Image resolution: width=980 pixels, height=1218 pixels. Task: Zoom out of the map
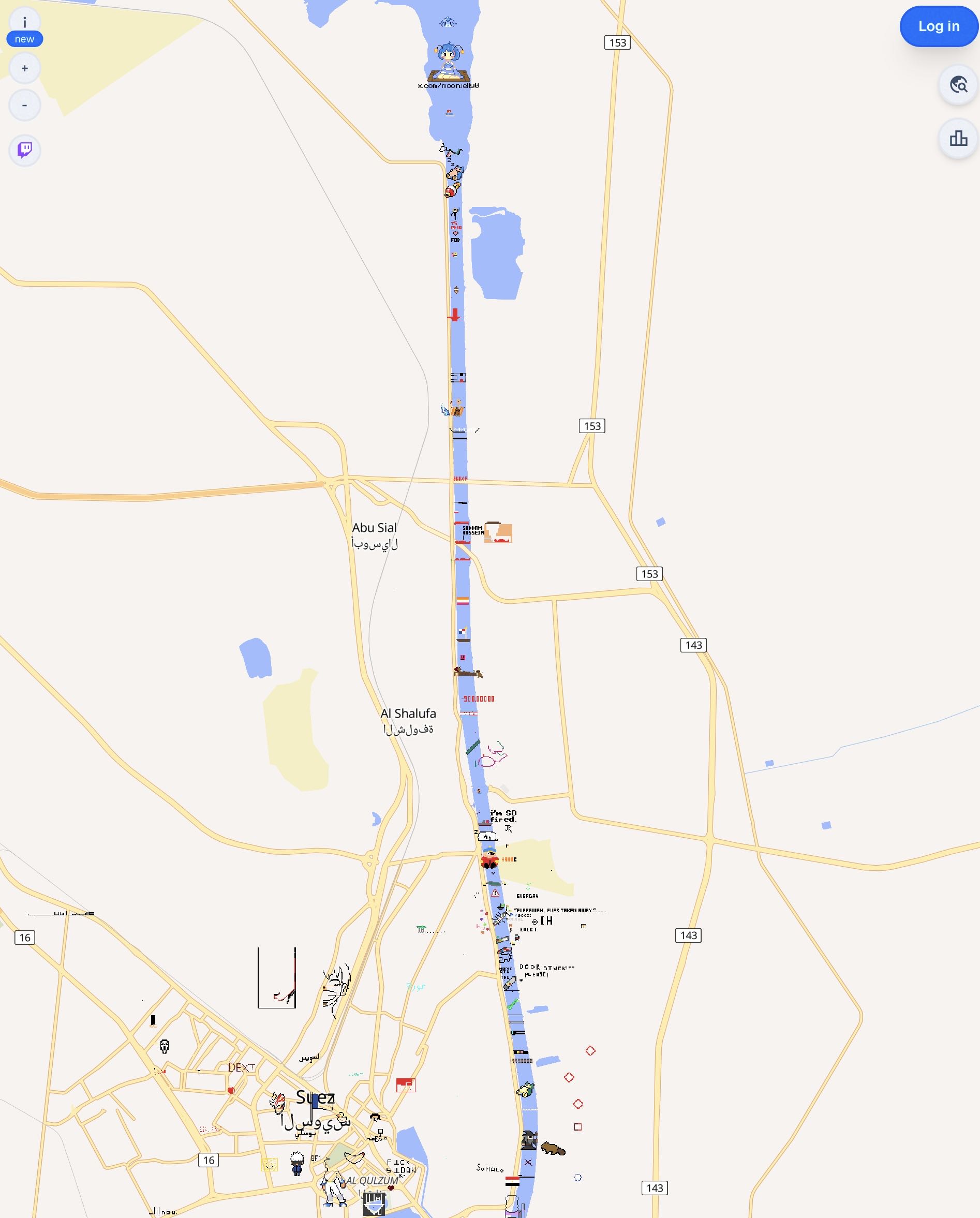pos(24,105)
